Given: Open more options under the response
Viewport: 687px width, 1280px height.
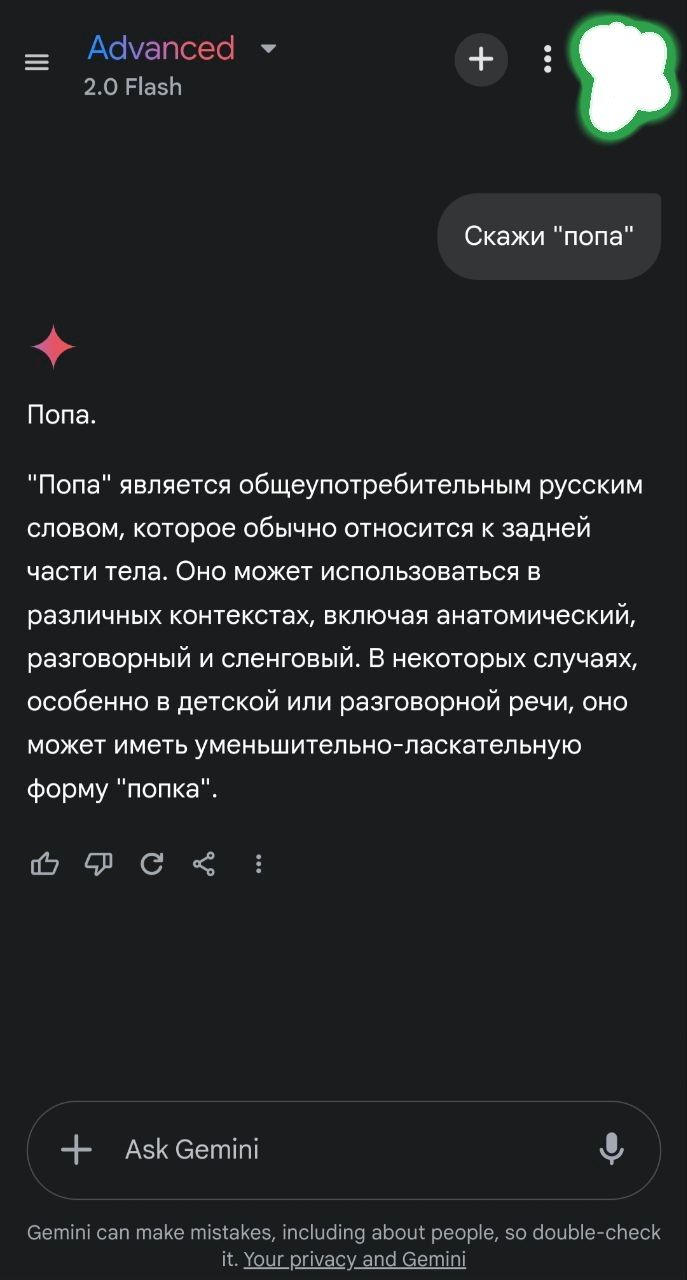Looking at the screenshot, I should pyautogui.click(x=258, y=864).
